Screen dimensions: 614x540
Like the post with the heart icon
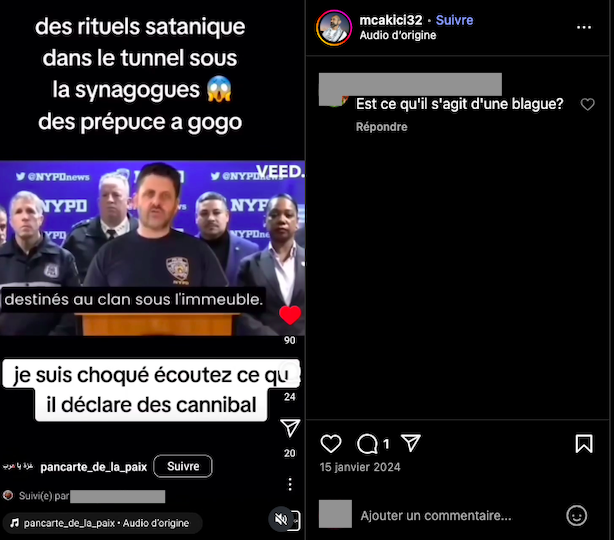pos(331,443)
